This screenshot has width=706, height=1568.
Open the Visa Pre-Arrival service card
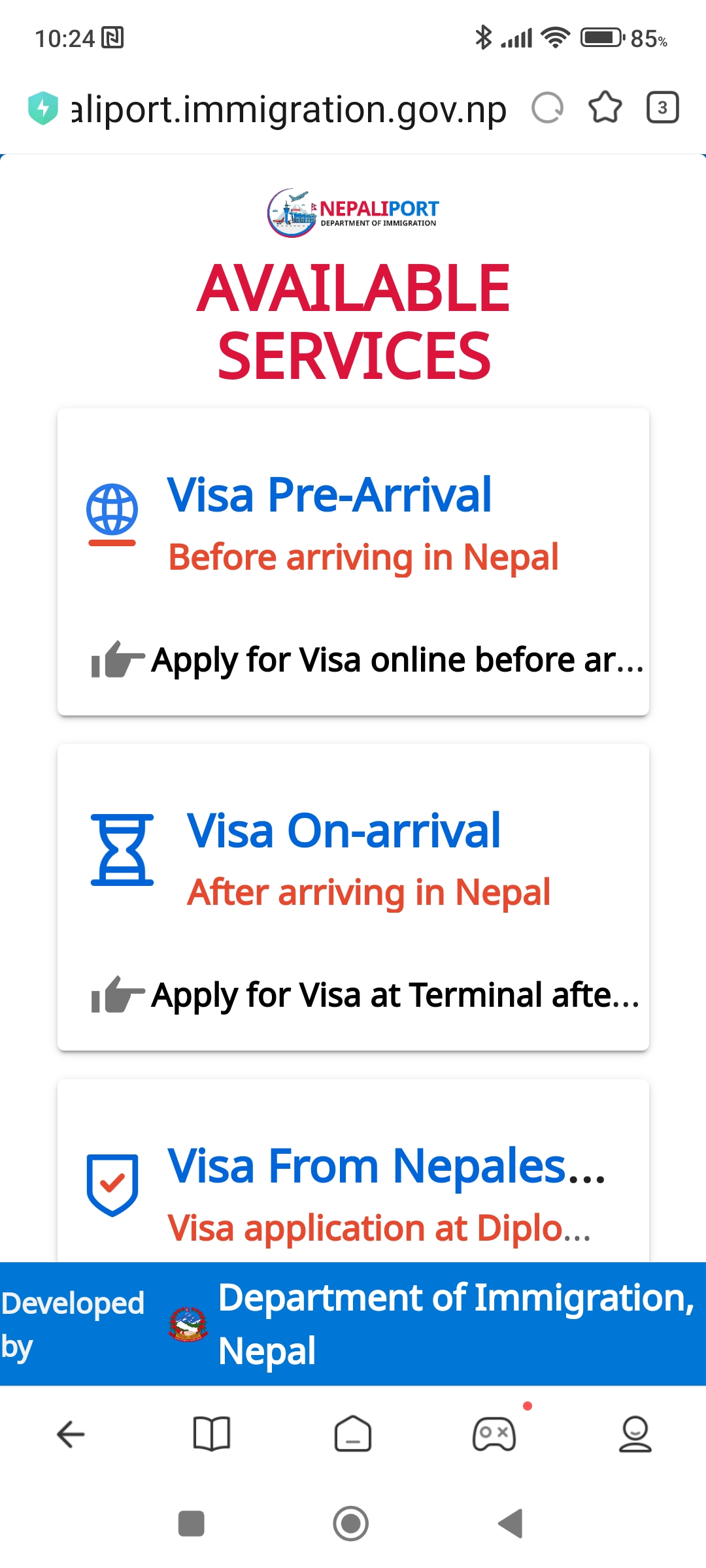pyautogui.click(x=353, y=562)
